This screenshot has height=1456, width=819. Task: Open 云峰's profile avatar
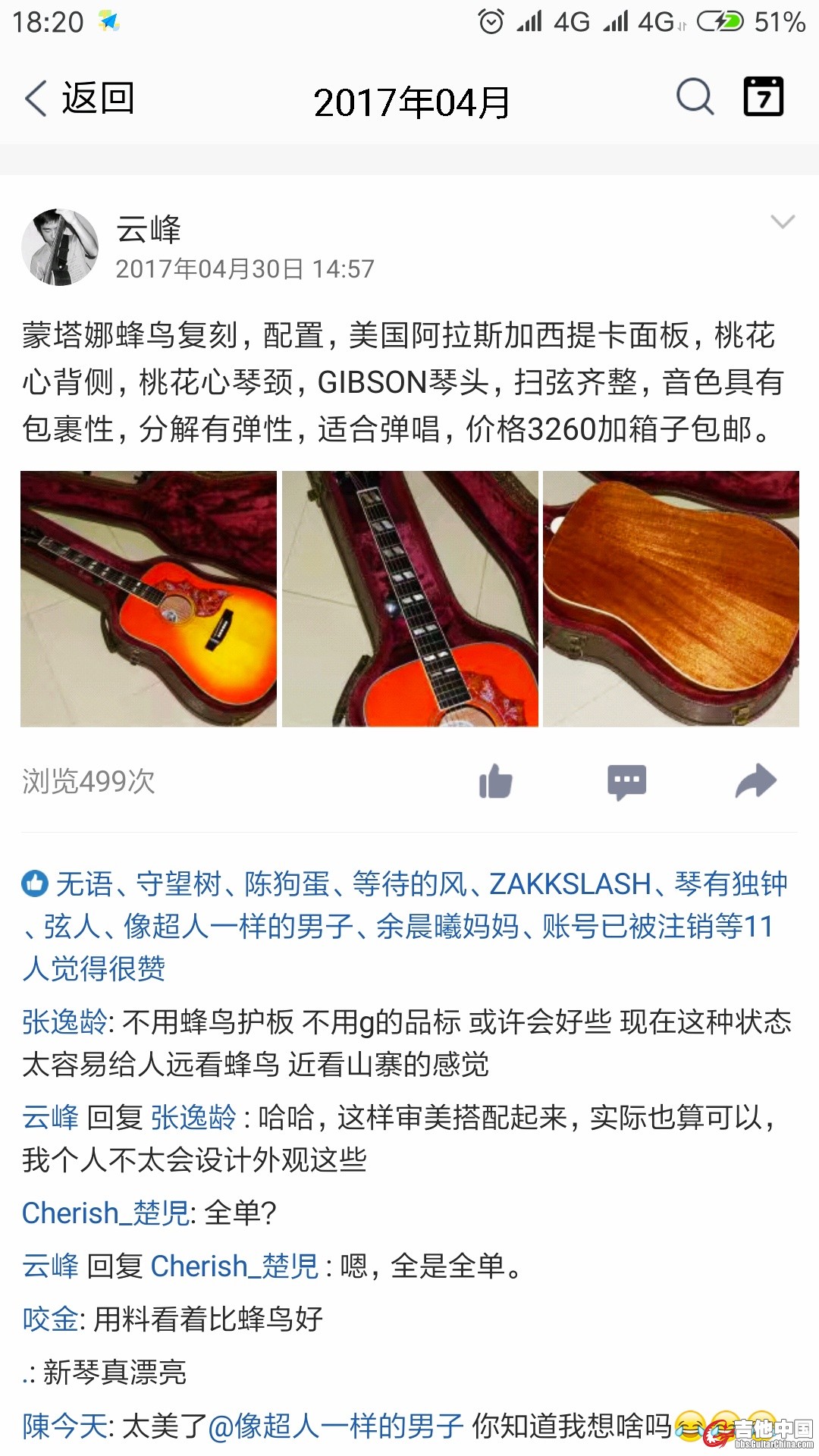(x=60, y=247)
